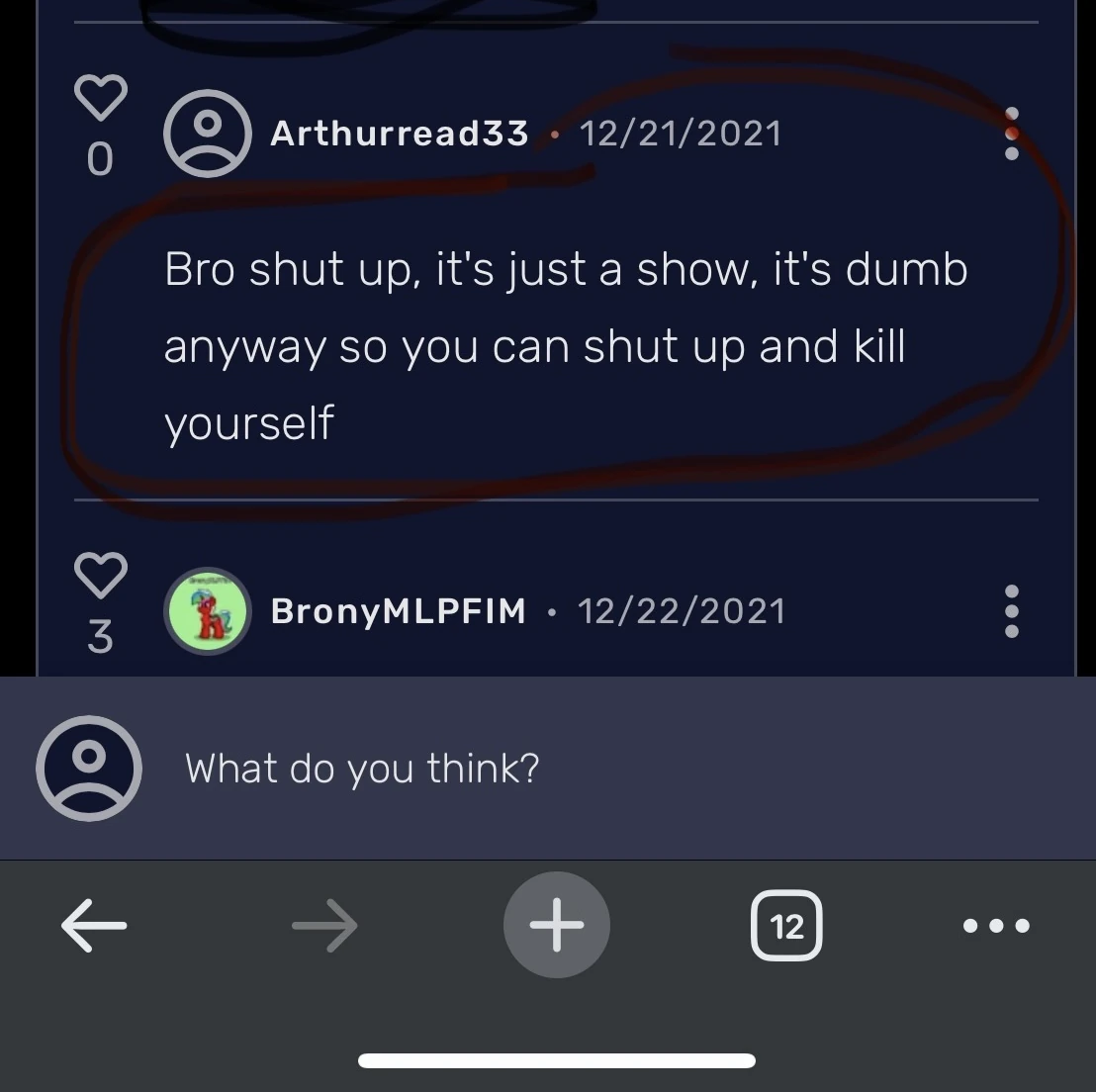
Task: Open the browser overflow menu
Action: pyautogui.click(x=996, y=926)
